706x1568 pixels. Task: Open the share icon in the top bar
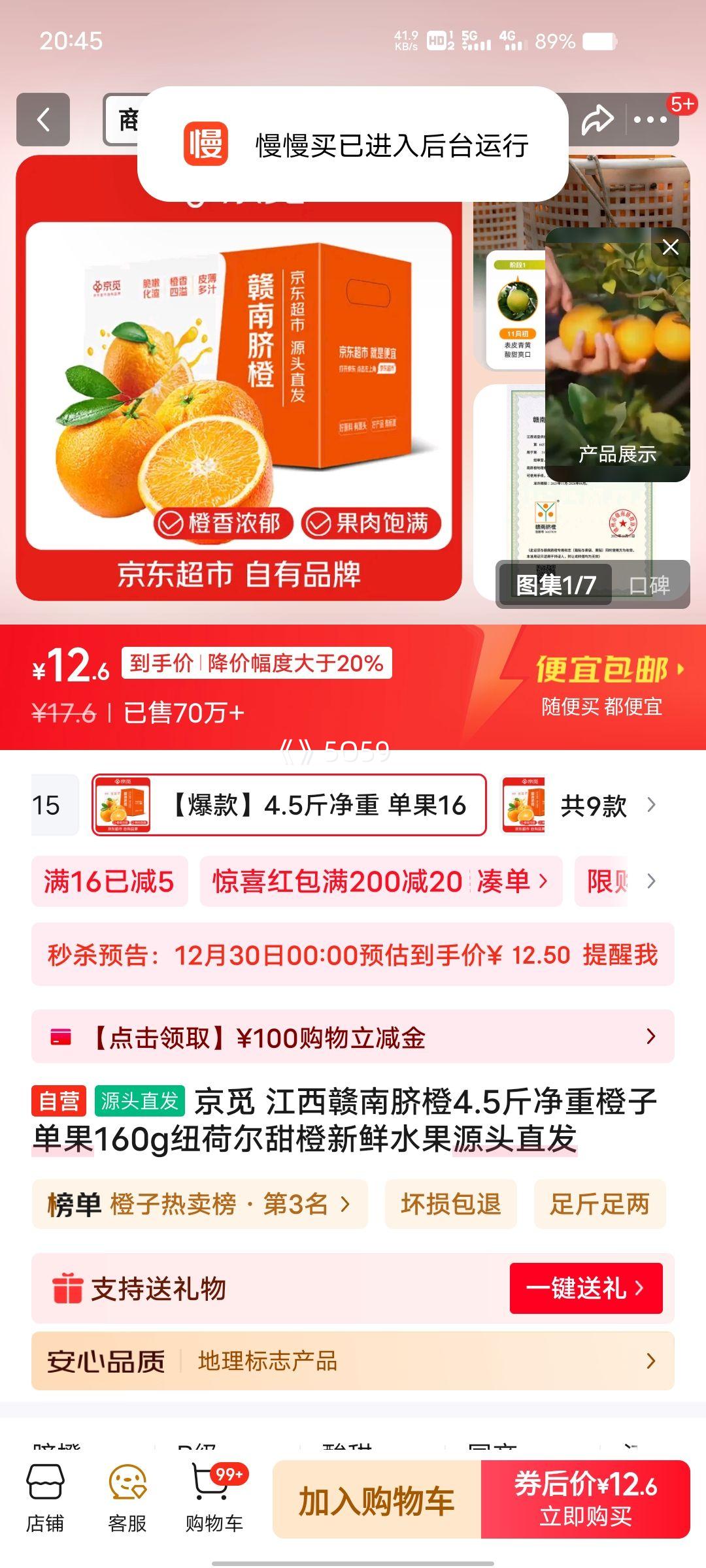tap(596, 120)
